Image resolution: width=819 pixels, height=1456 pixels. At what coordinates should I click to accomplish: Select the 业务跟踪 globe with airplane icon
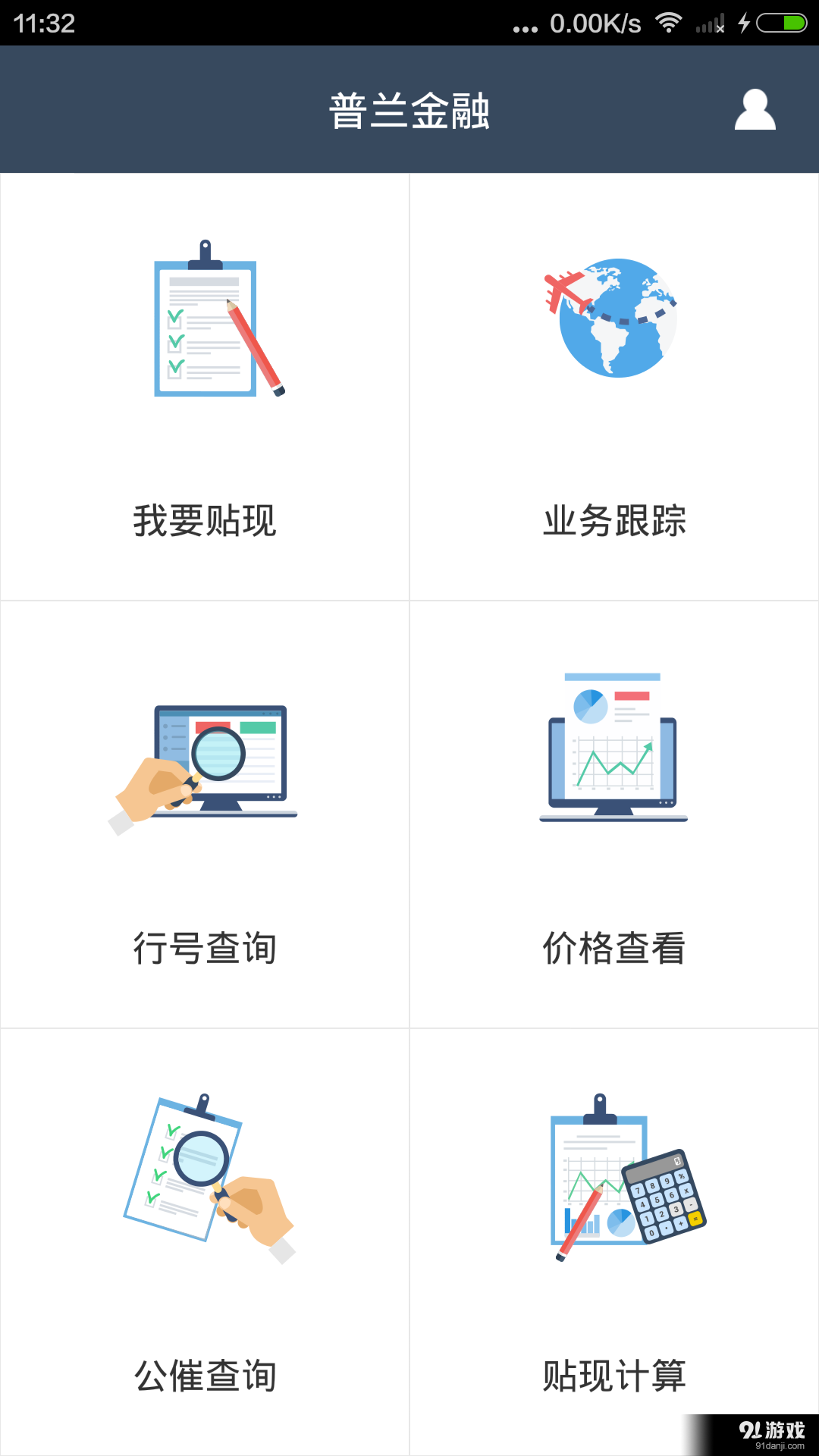[614, 318]
